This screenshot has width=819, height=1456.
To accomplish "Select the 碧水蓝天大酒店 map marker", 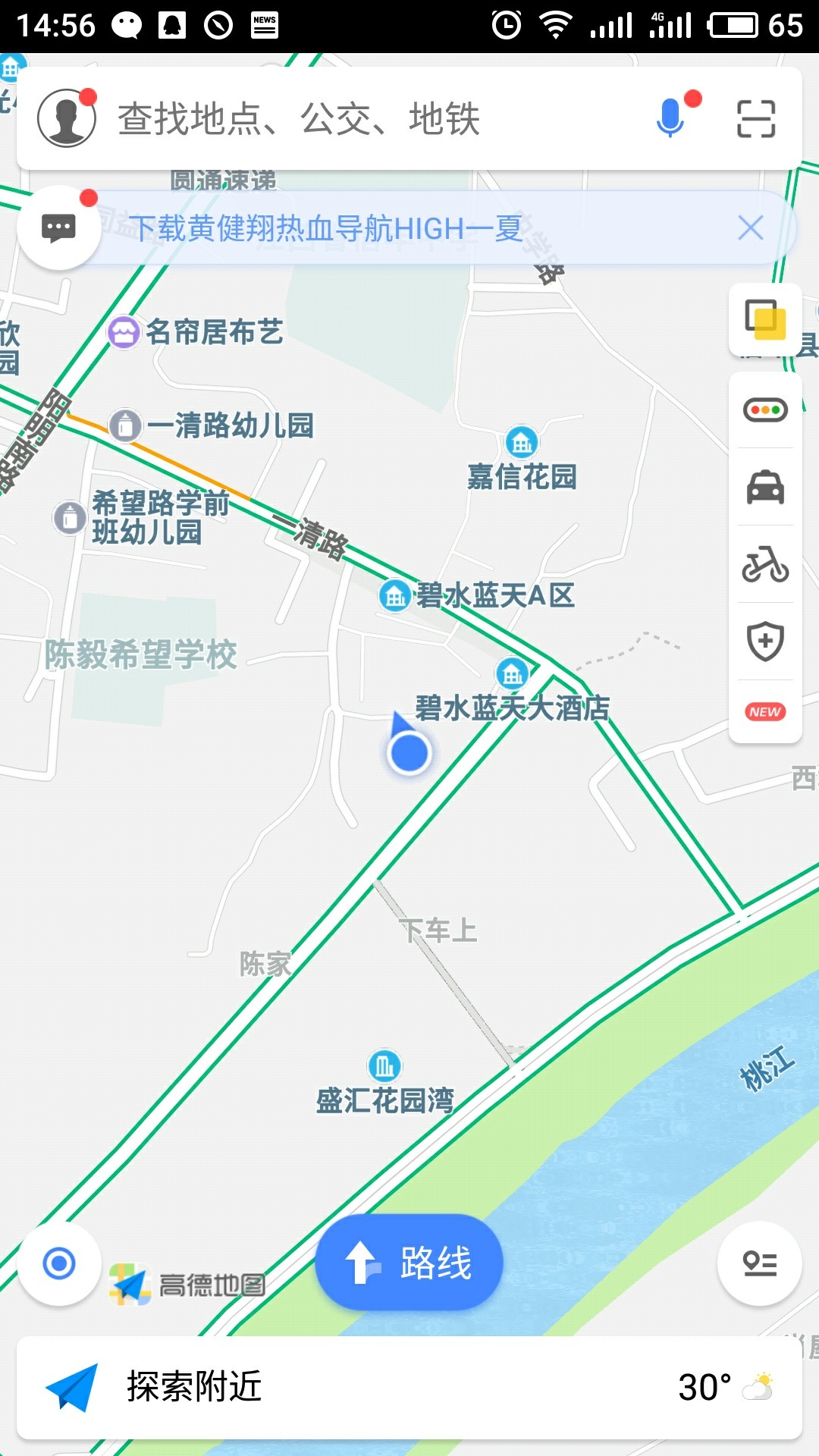I will click(513, 673).
